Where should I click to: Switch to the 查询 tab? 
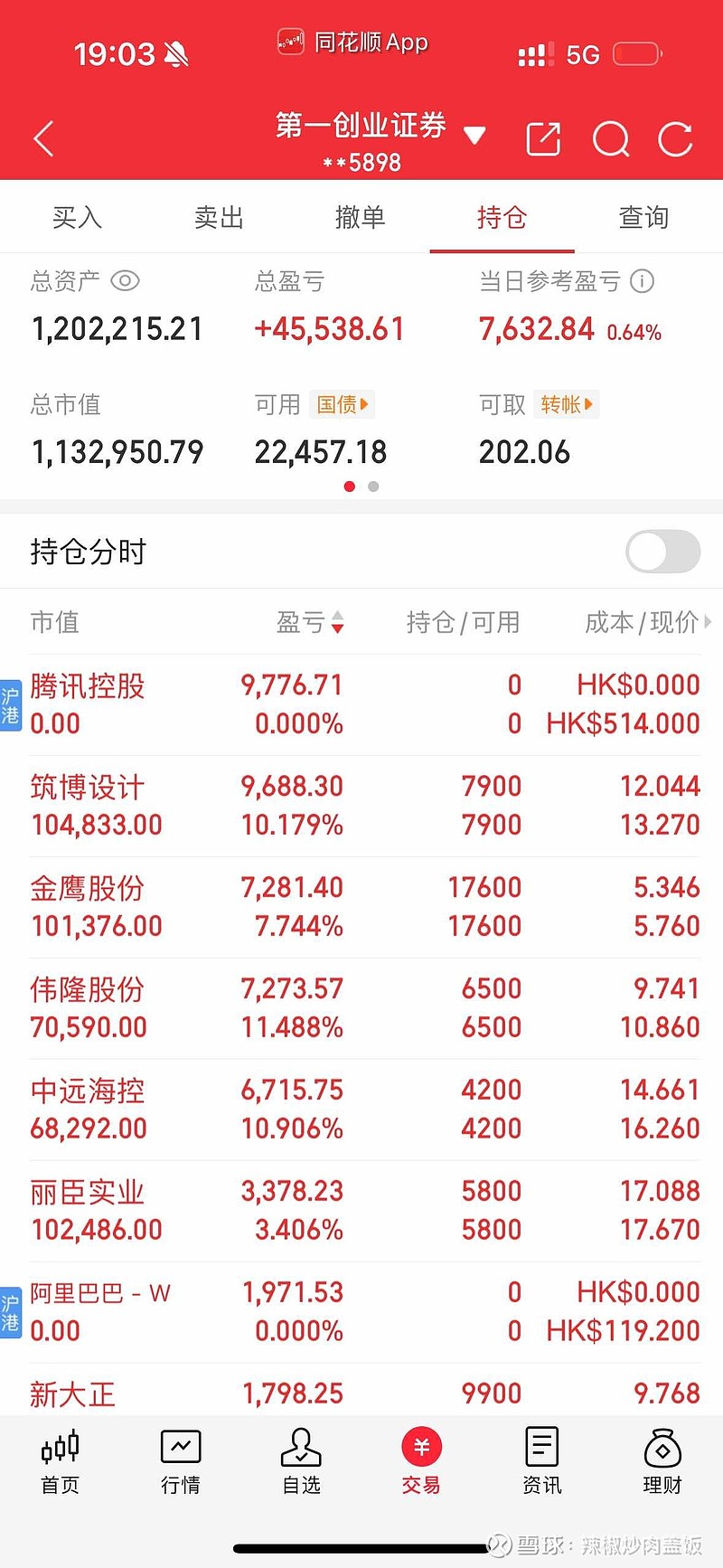click(643, 217)
